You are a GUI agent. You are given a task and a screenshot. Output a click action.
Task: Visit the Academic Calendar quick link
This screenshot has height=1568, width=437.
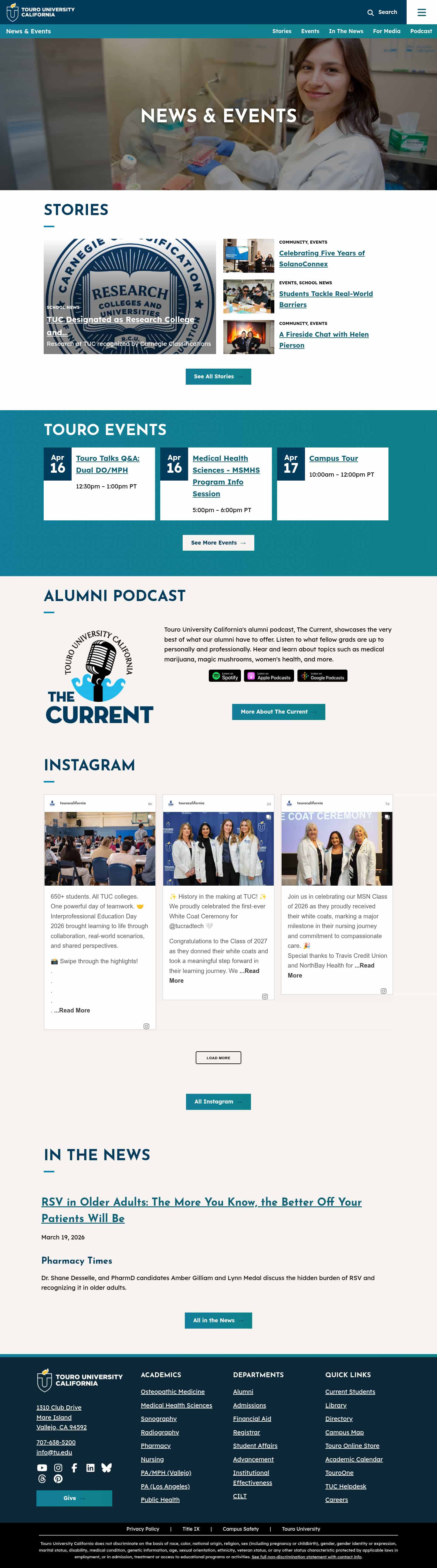tap(354, 1459)
